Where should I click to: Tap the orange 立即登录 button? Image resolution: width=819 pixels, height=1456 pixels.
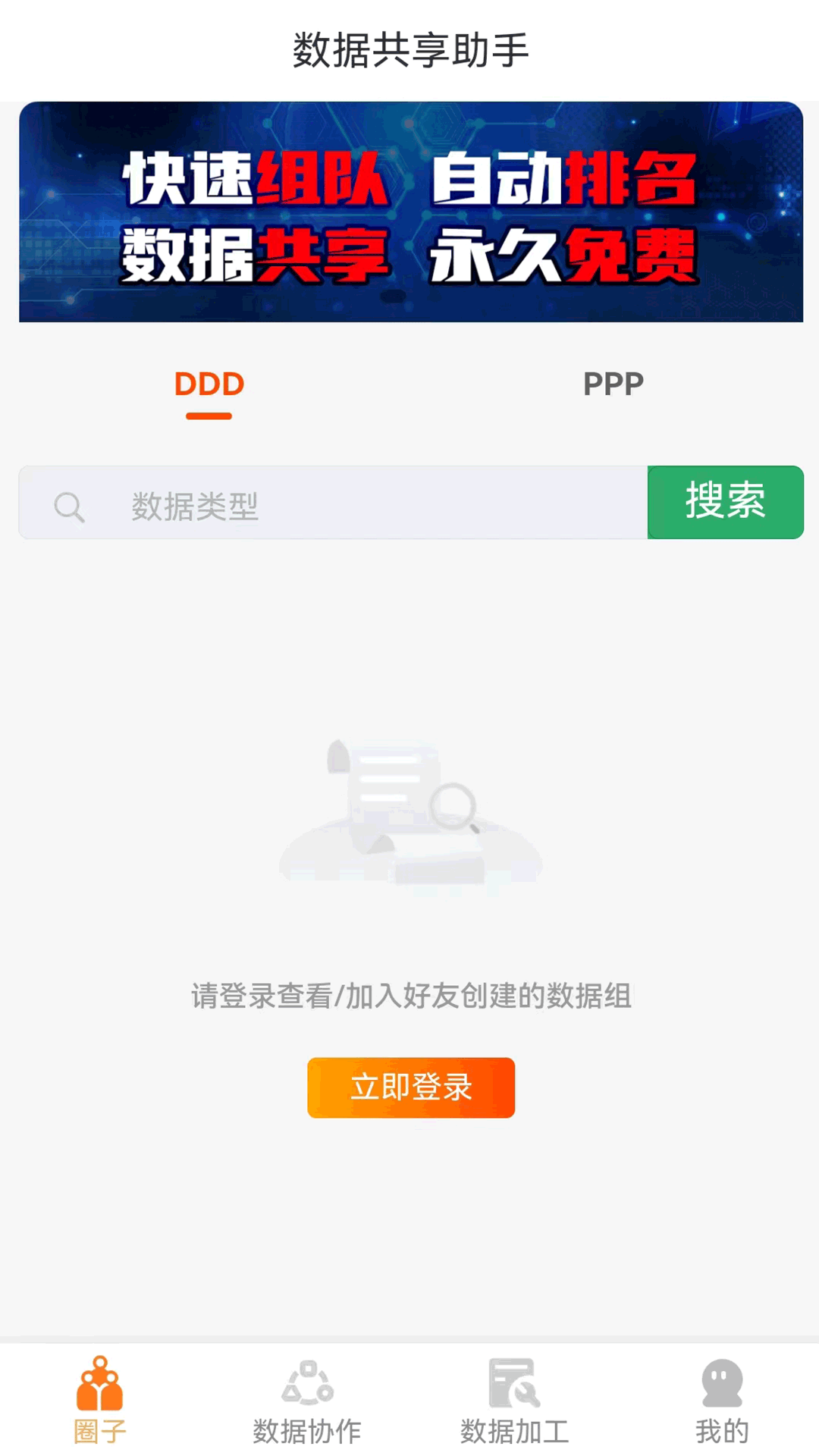coord(409,1087)
